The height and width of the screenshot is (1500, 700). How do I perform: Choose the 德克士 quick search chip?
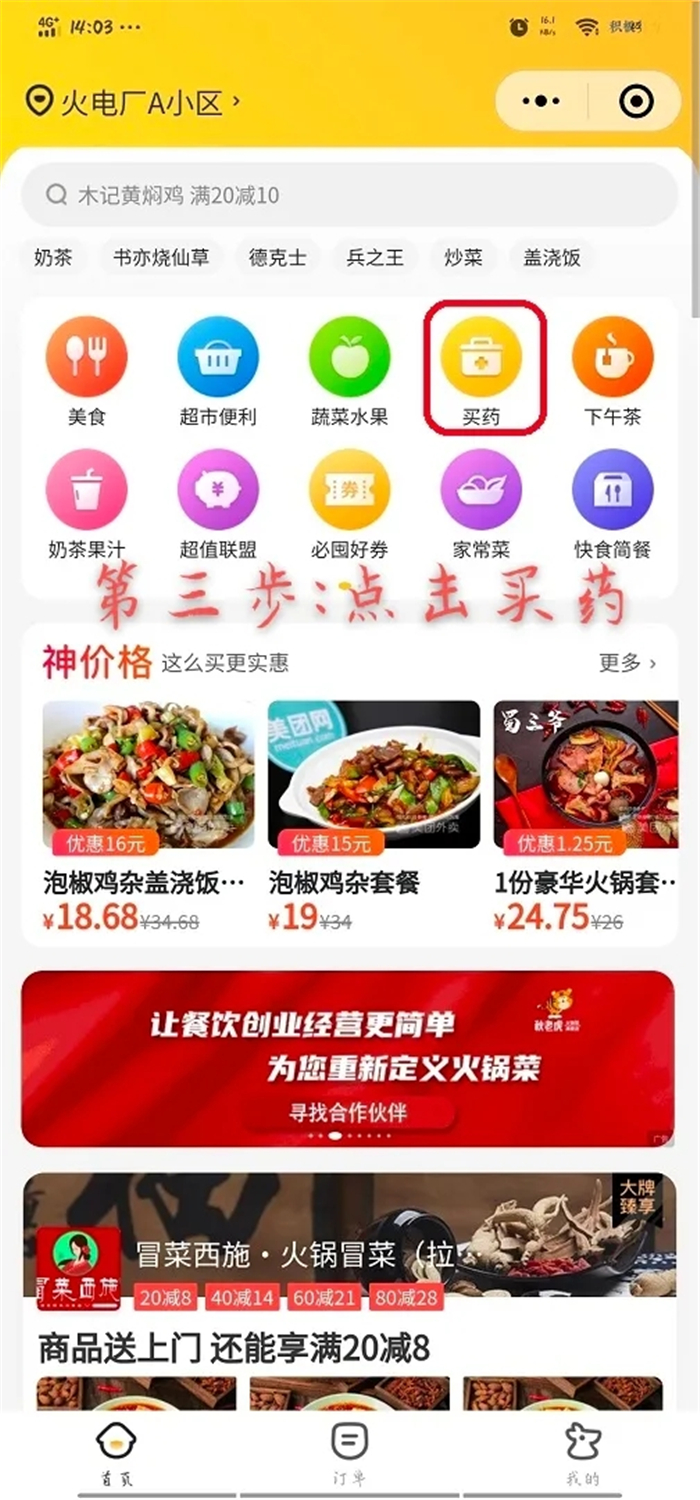click(277, 258)
